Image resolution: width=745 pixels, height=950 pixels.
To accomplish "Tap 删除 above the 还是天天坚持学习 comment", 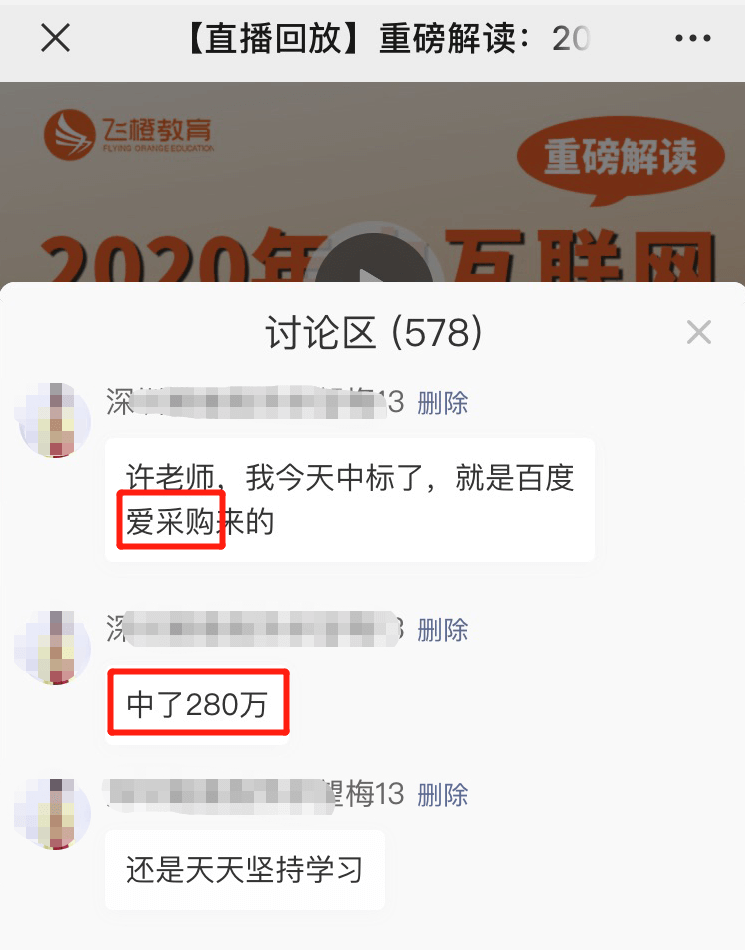I will (442, 795).
